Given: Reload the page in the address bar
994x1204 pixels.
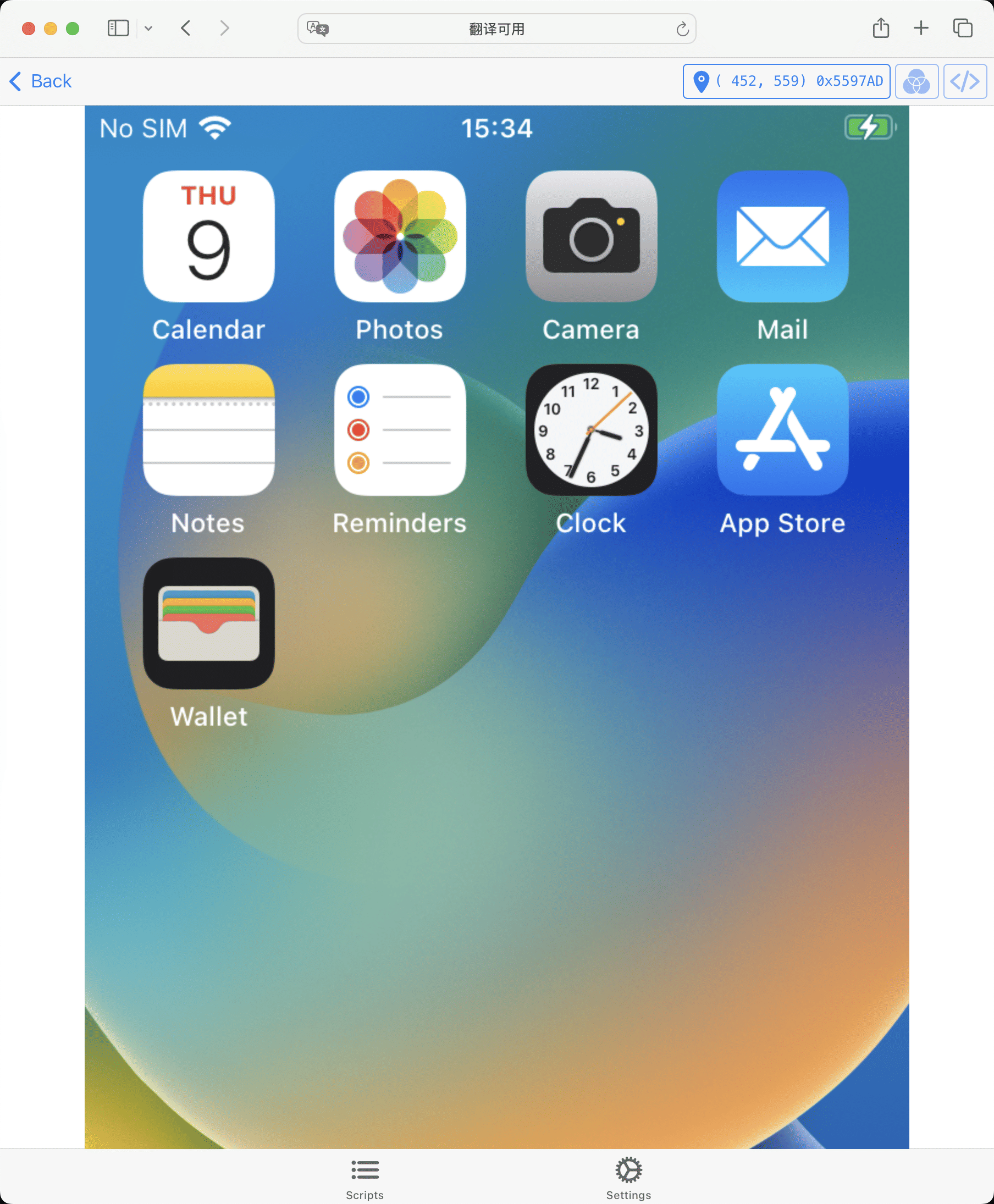Looking at the screenshot, I should click(x=682, y=29).
